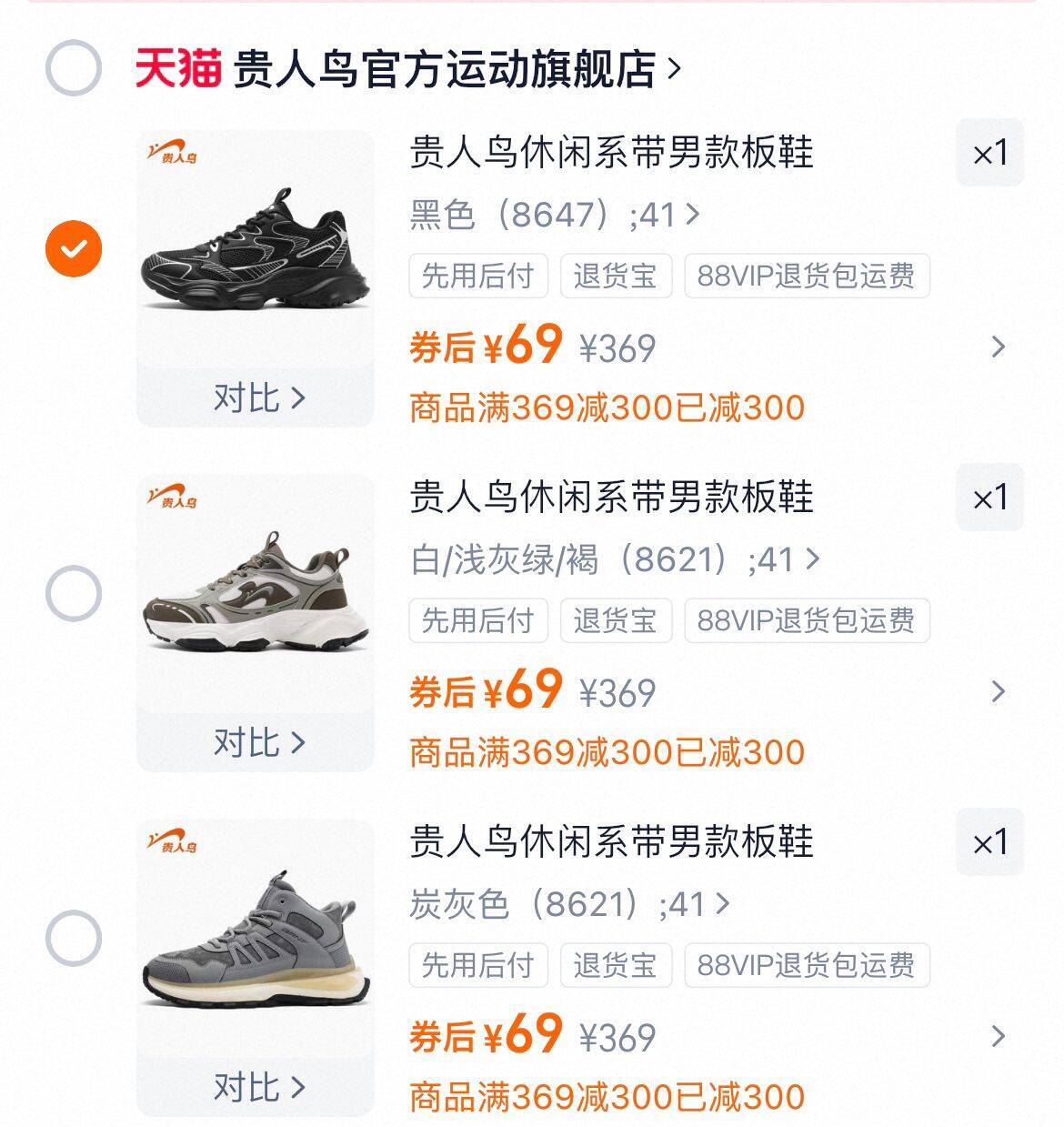This screenshot has height=1127, width=1064.
Task: Select all items from 贵人鸟官方运动旗舰店
Action: click(x=73, y=68)
